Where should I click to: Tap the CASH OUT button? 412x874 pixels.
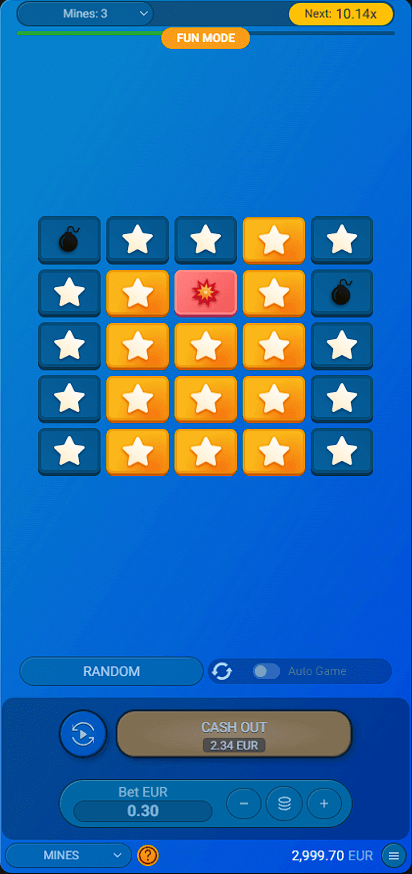click(234, 734)
